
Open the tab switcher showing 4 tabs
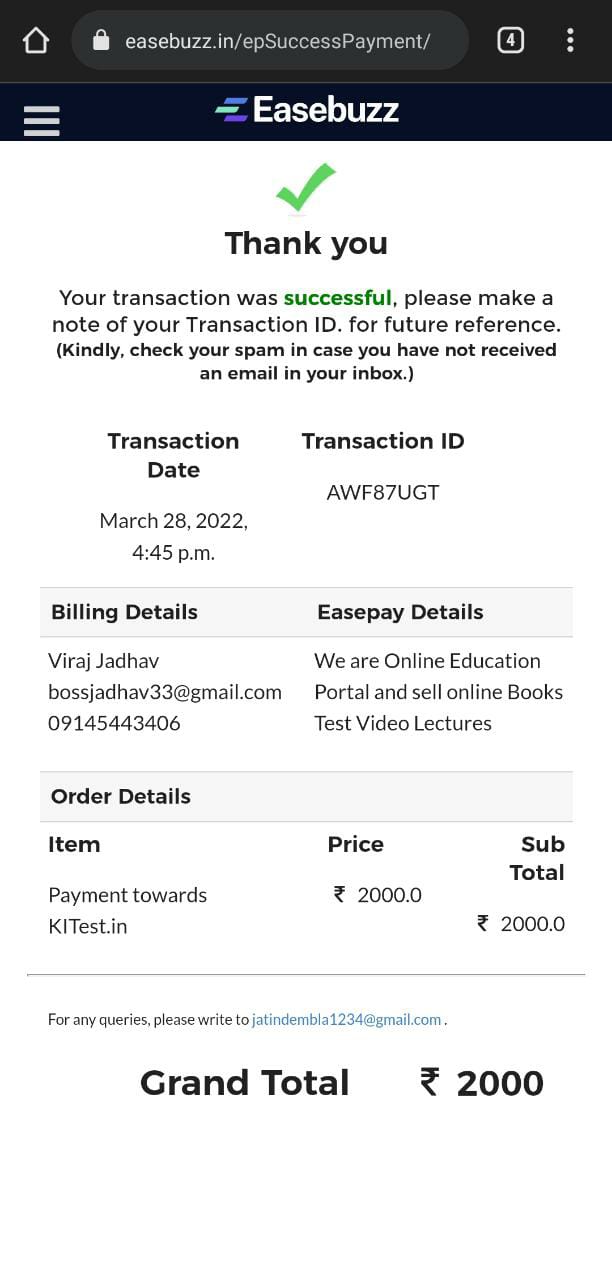click(x=510, y=40)
